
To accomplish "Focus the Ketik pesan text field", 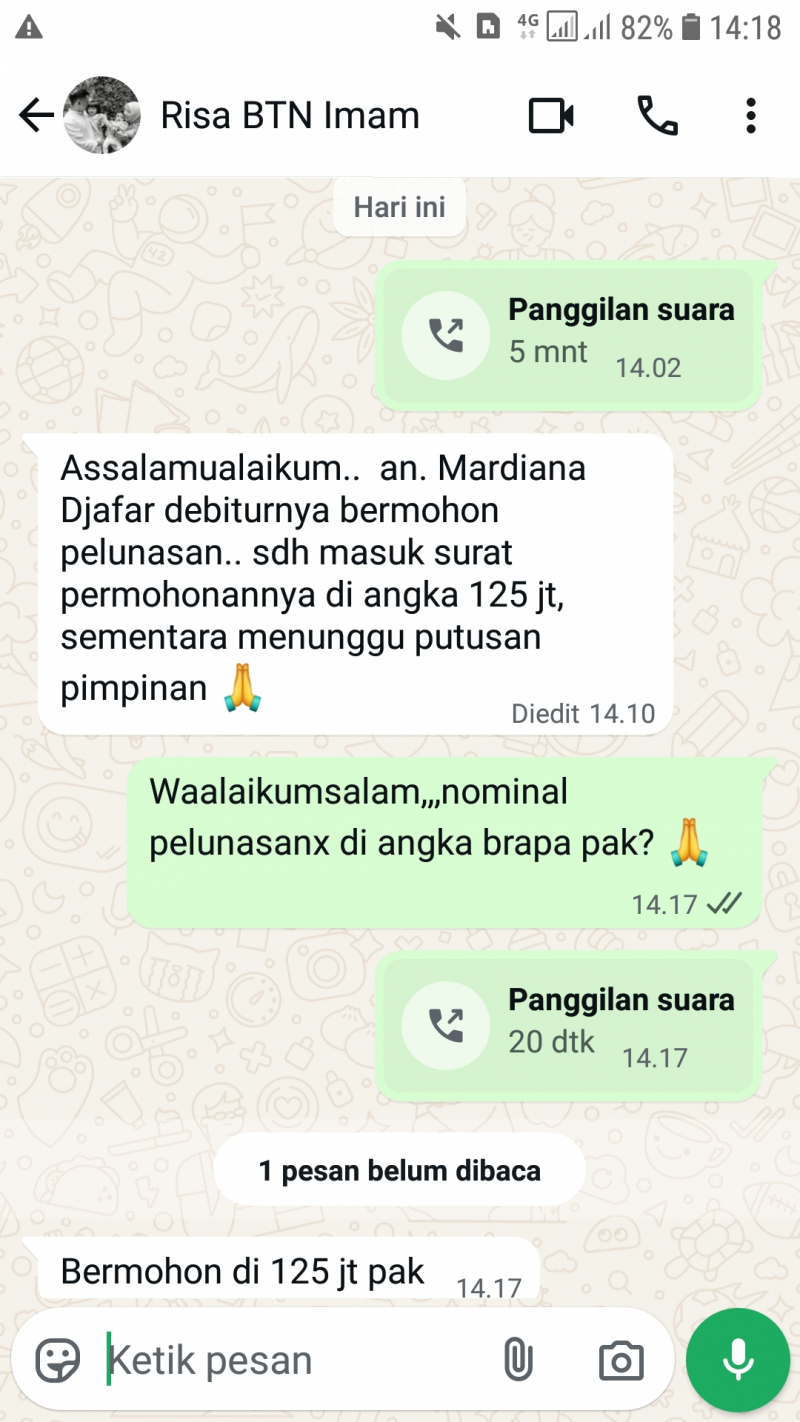I will (290, 1360).
